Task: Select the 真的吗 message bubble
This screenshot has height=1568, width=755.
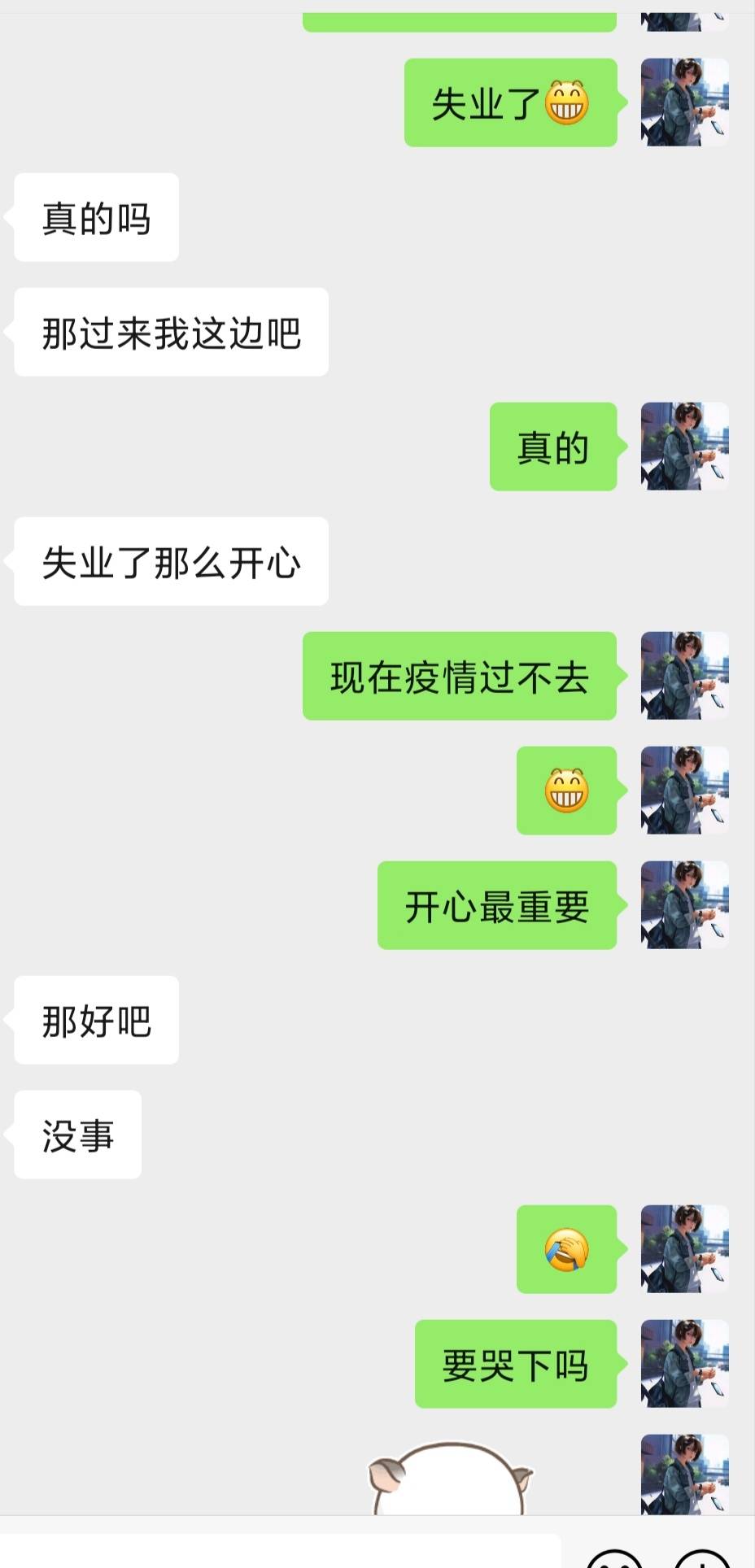Action: click(95, 216)
